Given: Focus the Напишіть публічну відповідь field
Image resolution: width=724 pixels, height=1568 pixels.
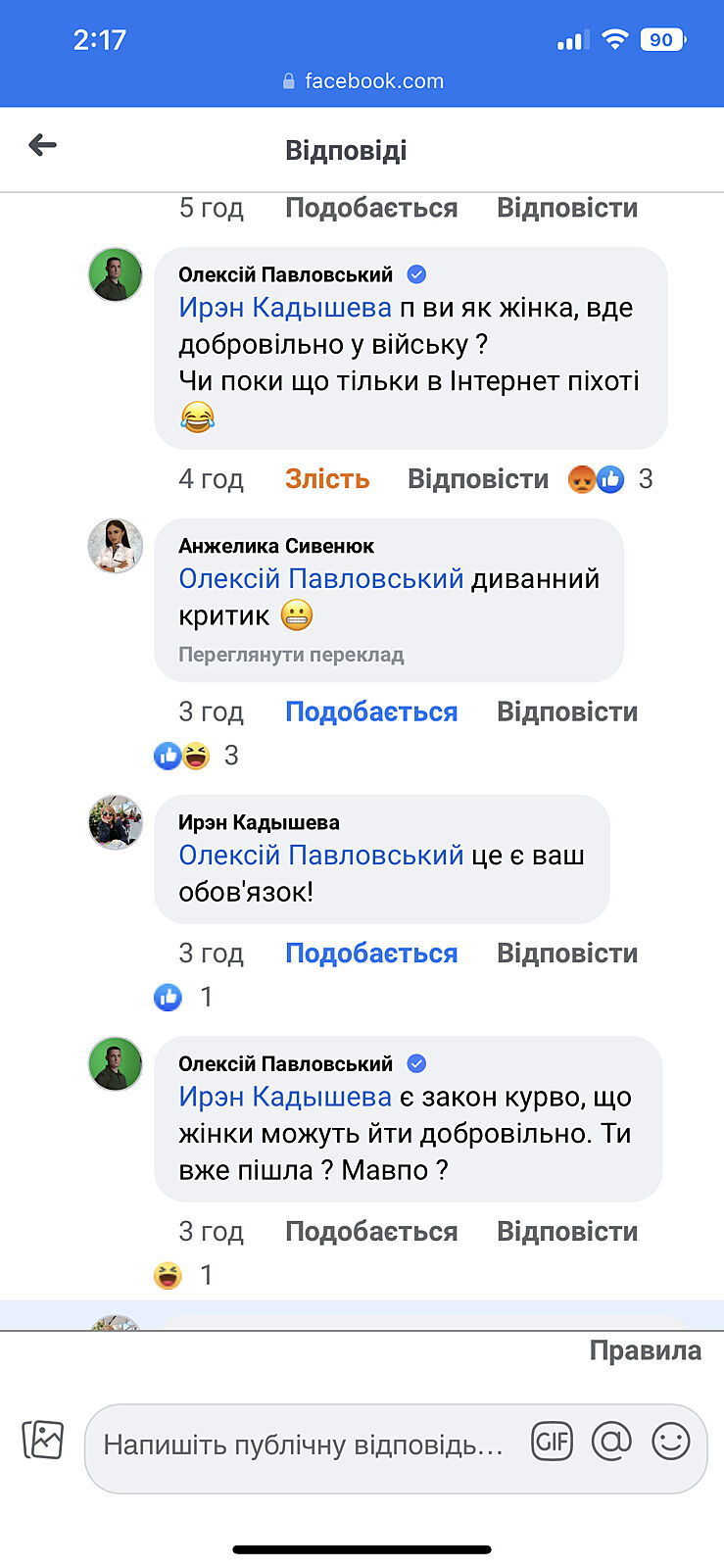Looking at the screenshot, I should [304, 1445].
